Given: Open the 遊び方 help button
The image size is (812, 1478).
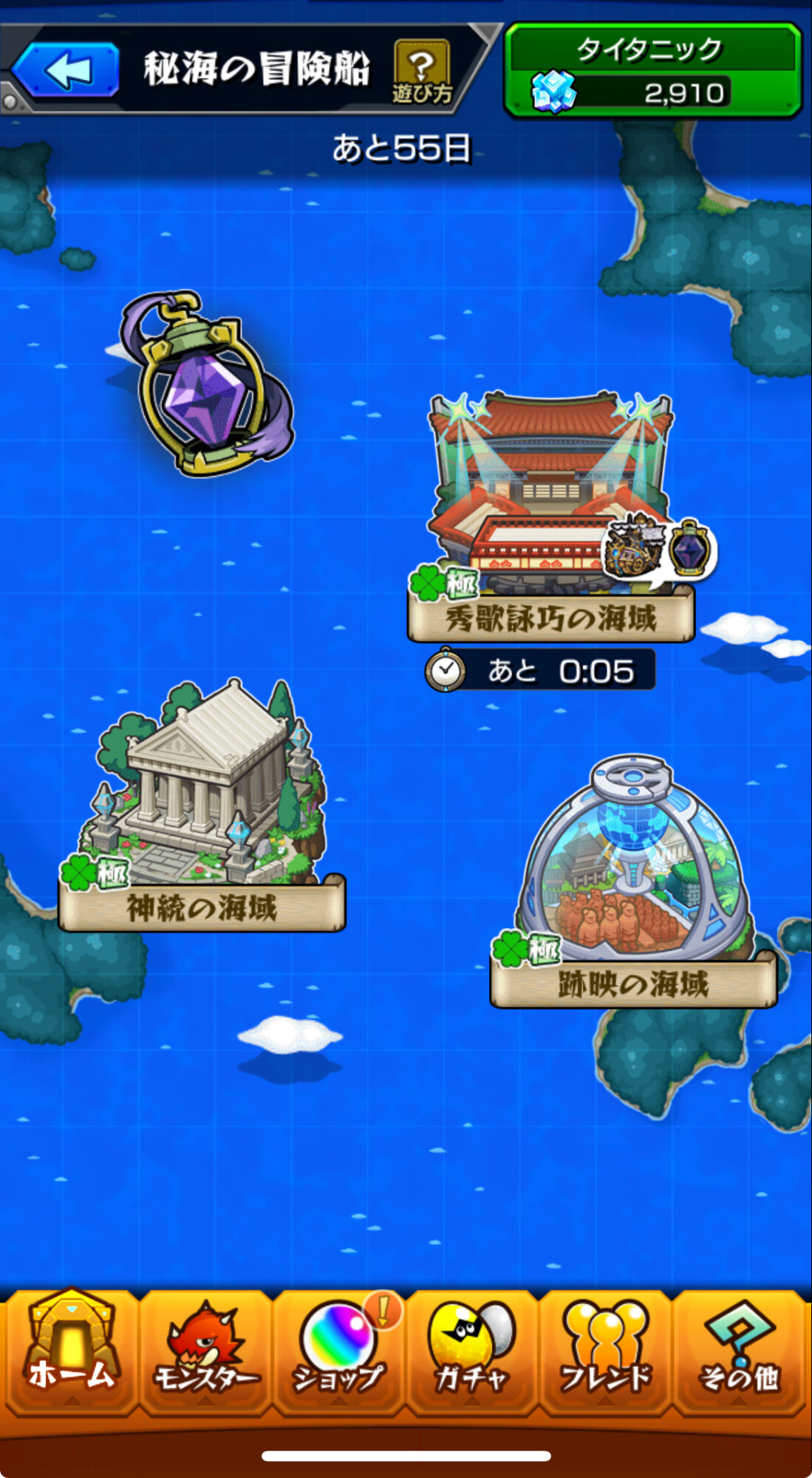Looking at the screenshot, I should coord(422,72).
